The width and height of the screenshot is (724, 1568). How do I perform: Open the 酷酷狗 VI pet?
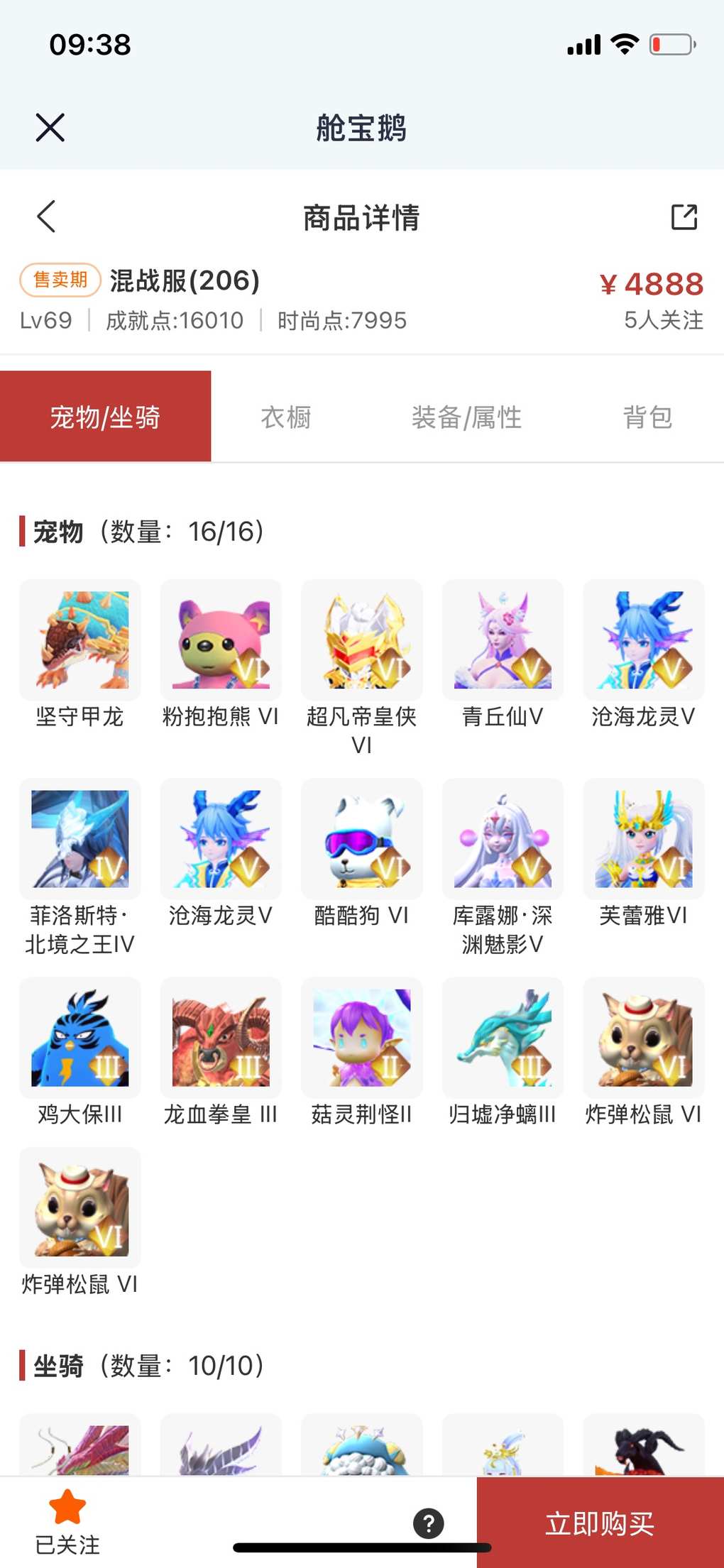pos(362,839)
